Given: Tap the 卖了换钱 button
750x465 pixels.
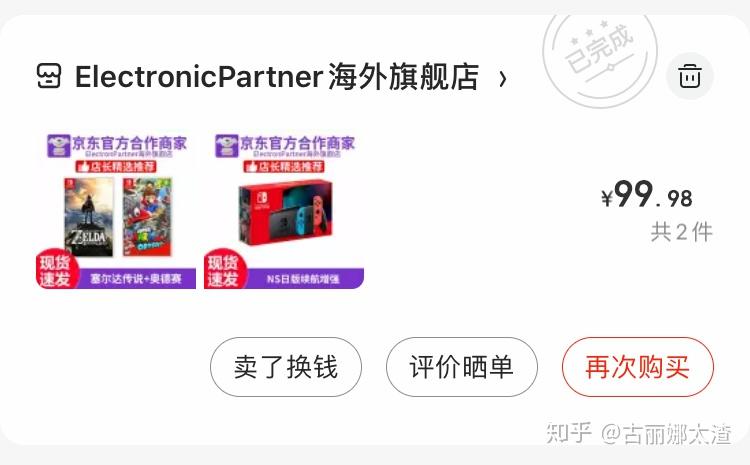Looking at the screenshot, I should coord(286,367).
